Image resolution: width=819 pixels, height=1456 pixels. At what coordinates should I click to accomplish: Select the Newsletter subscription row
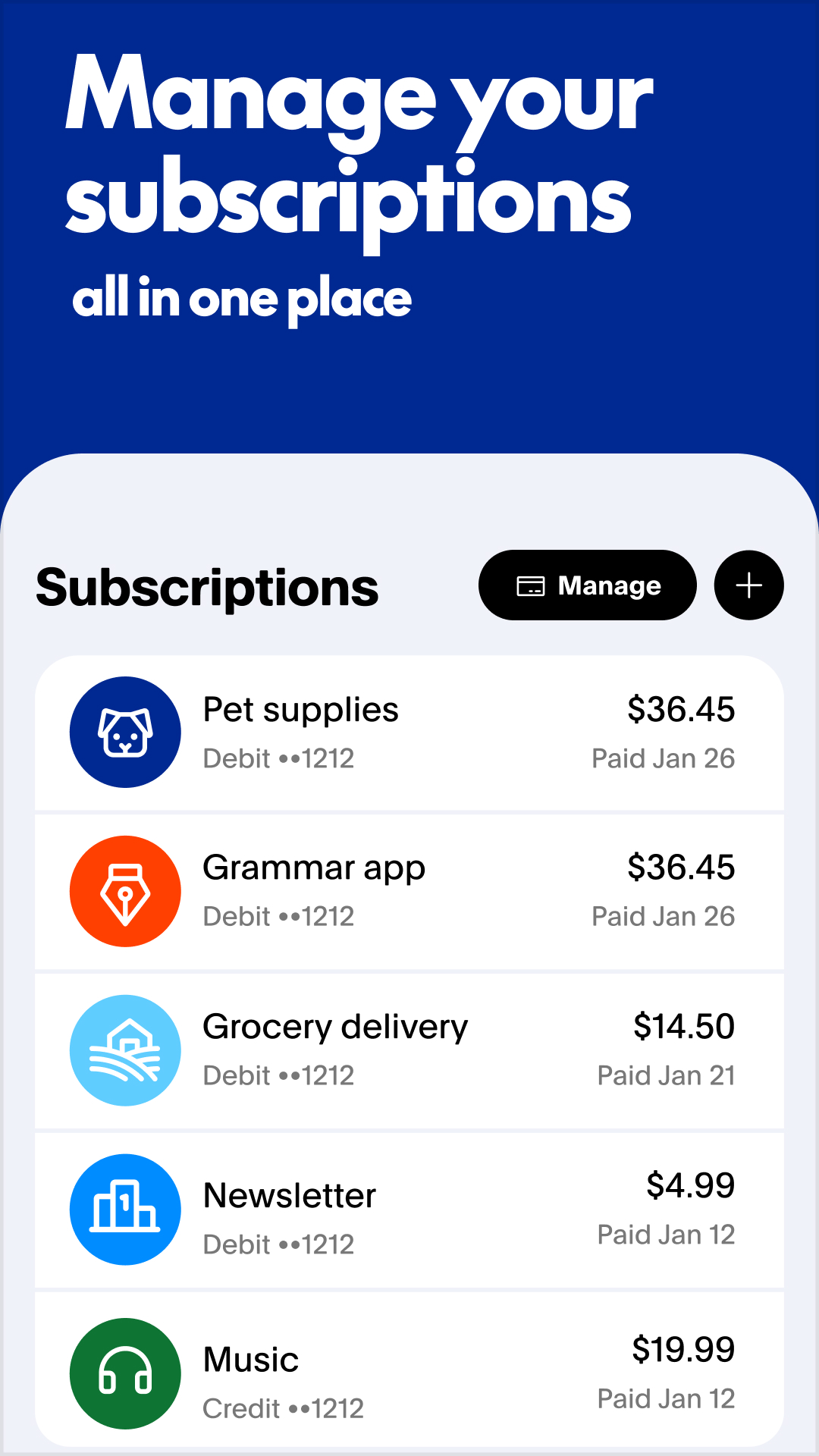[409, 1211]
